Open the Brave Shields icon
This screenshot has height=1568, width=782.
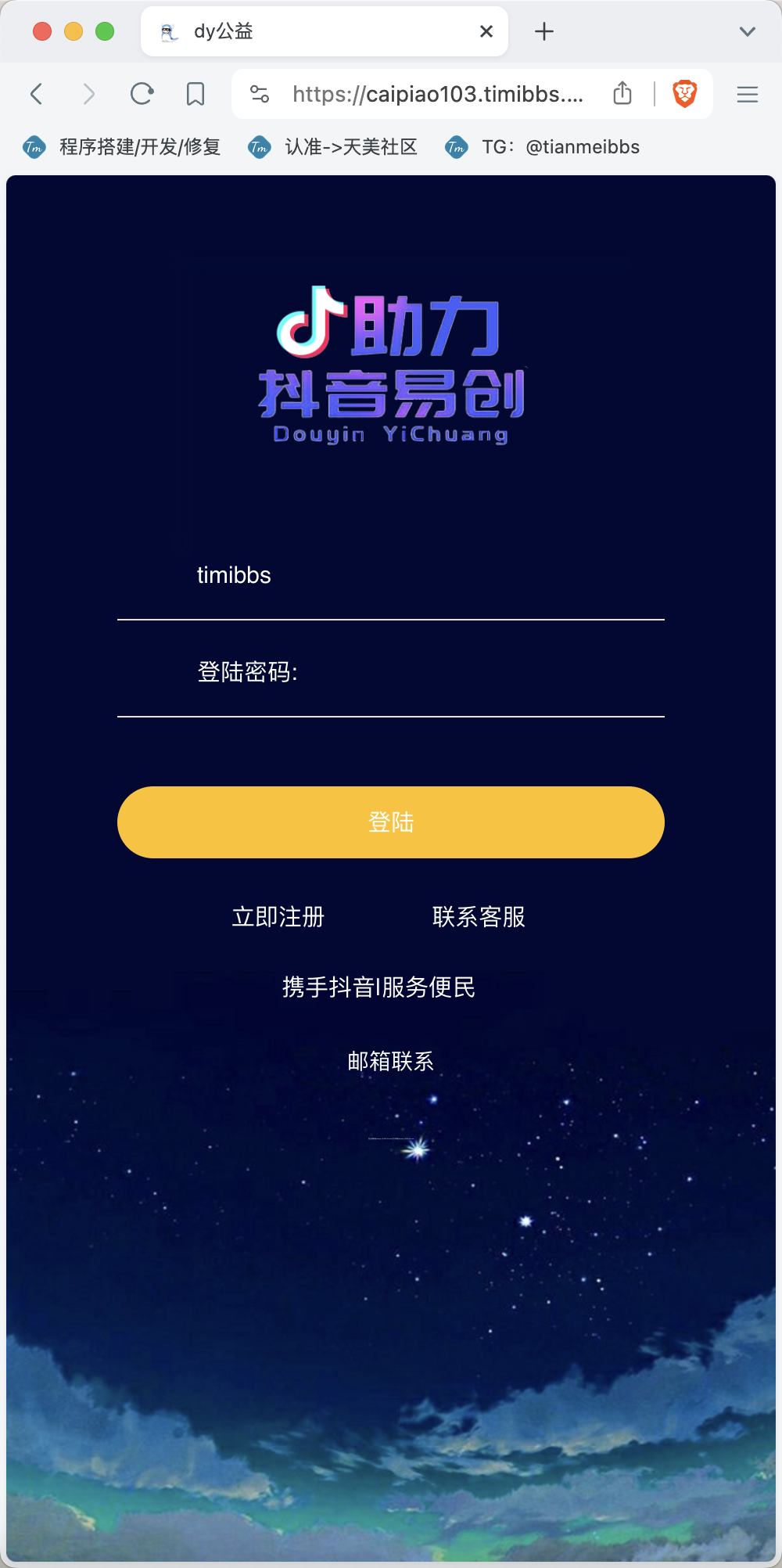685,94
